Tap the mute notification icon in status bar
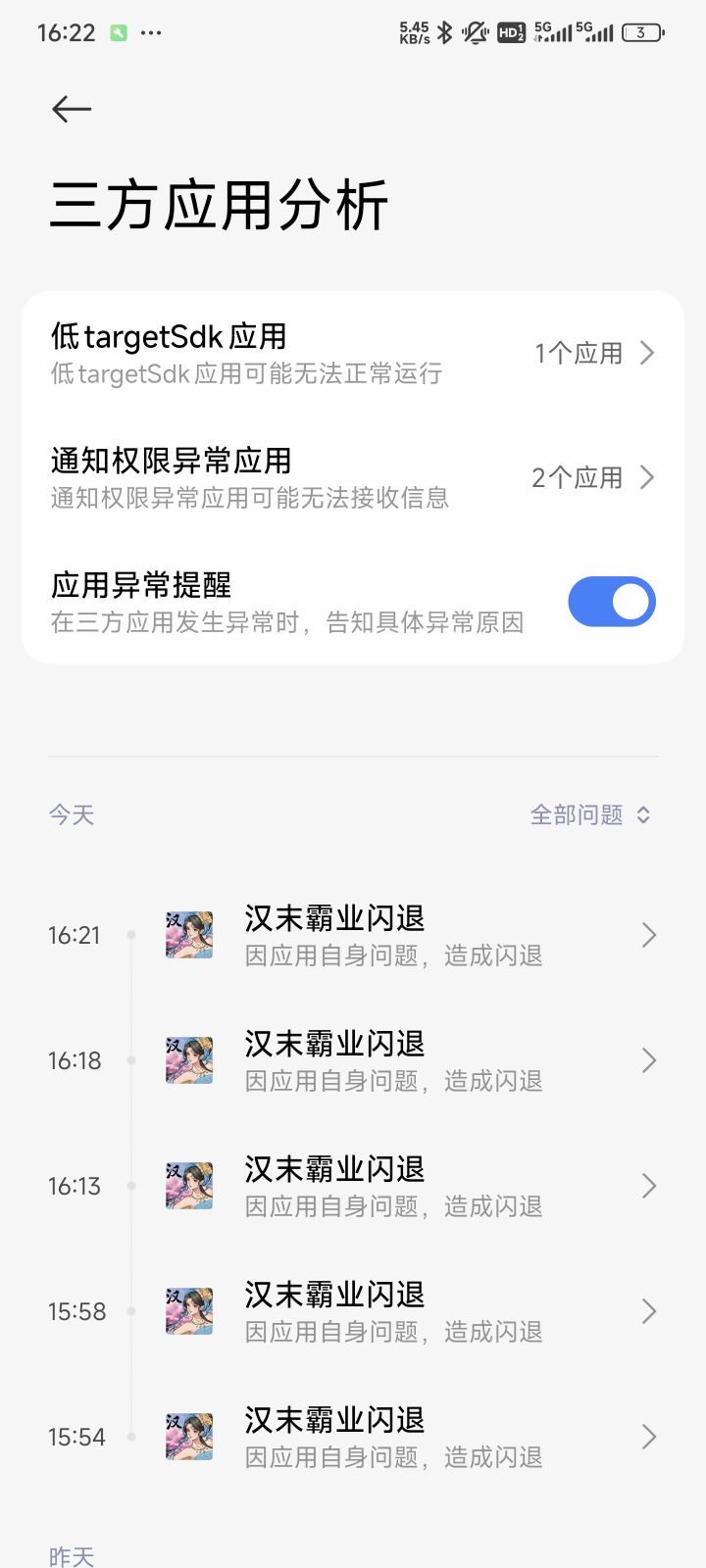Image resolution: width=706 pixels, height=1568 pixels. (474, 31)
